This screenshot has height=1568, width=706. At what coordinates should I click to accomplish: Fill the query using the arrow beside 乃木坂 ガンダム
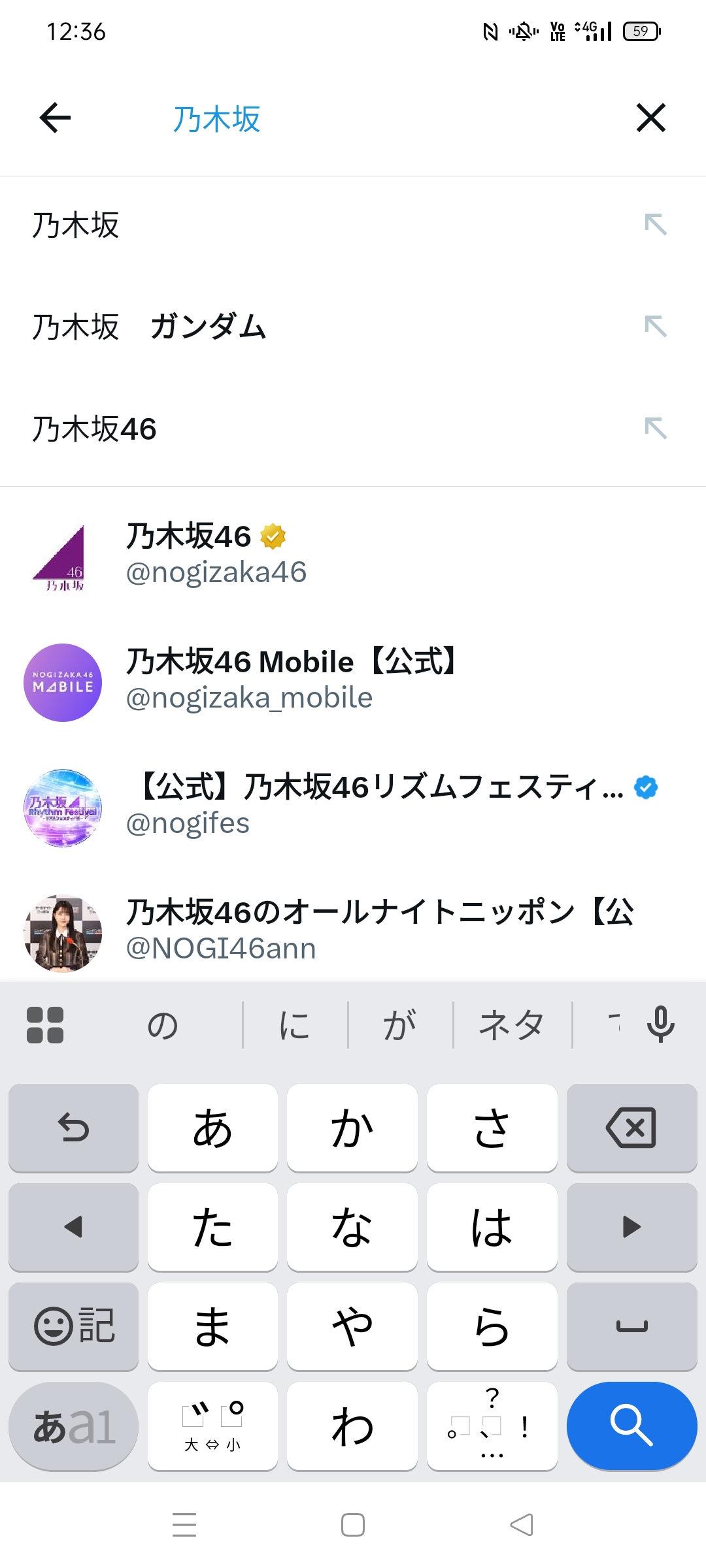pyautogui.click(x=655, y=326)
